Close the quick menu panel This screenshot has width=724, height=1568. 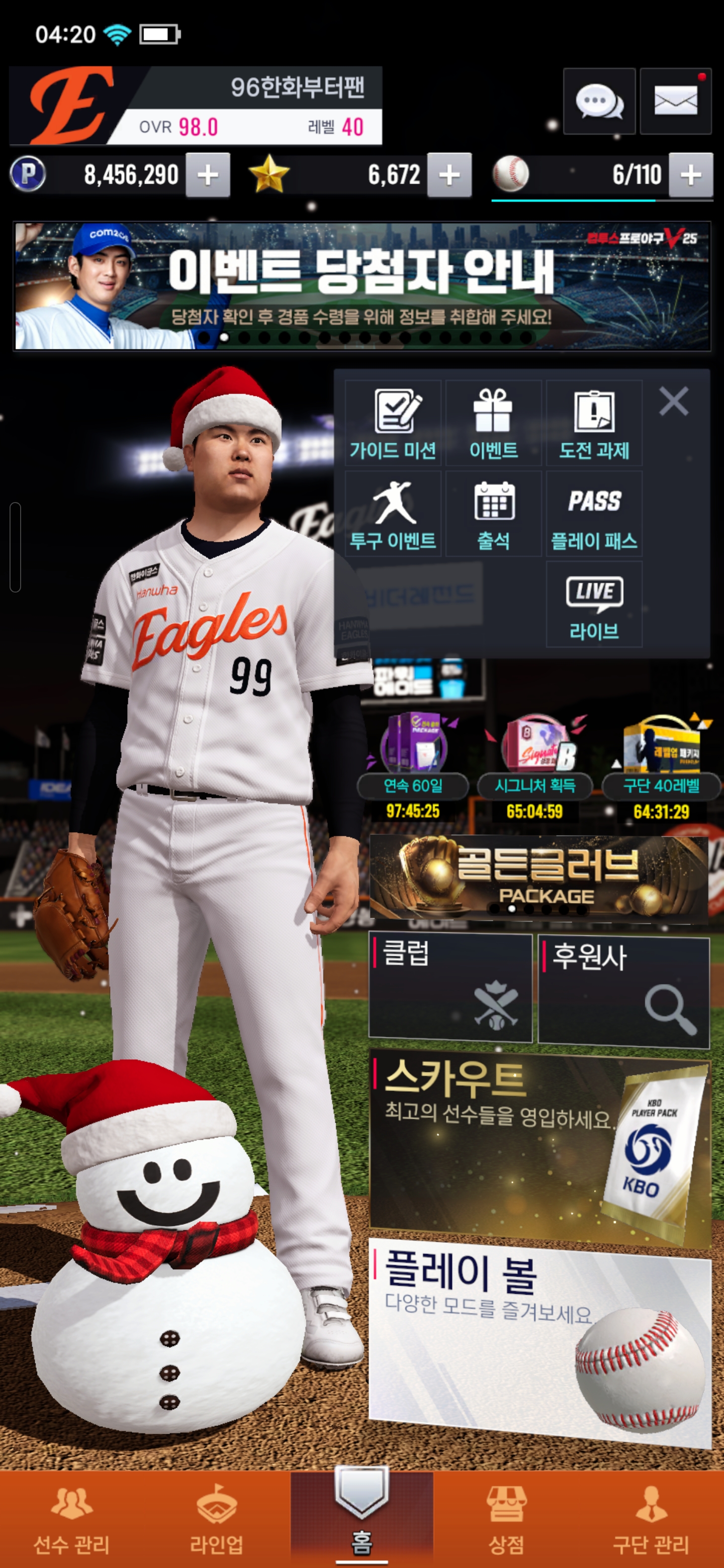(674, 402)
